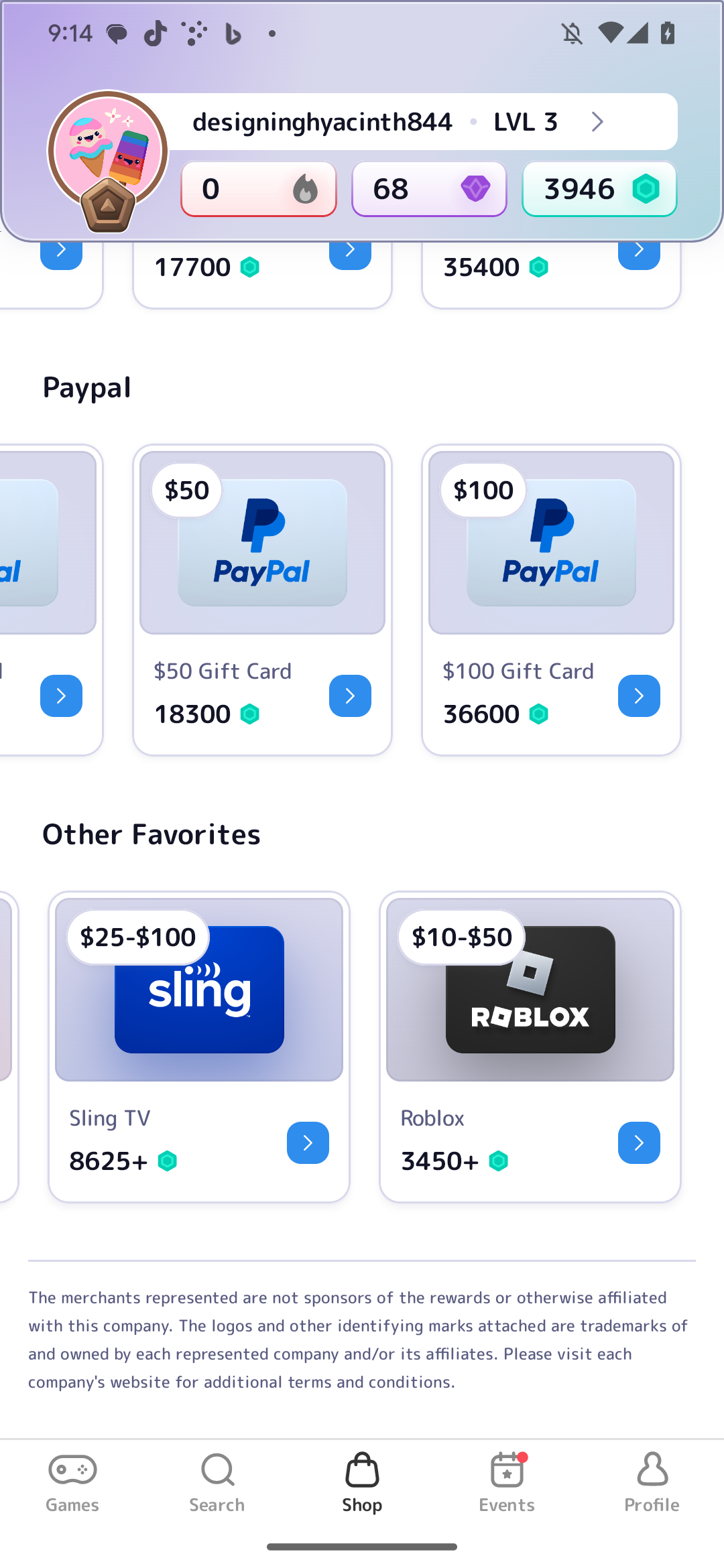Open the Profile tab

pyautogui.click(x=652, y=1482)
